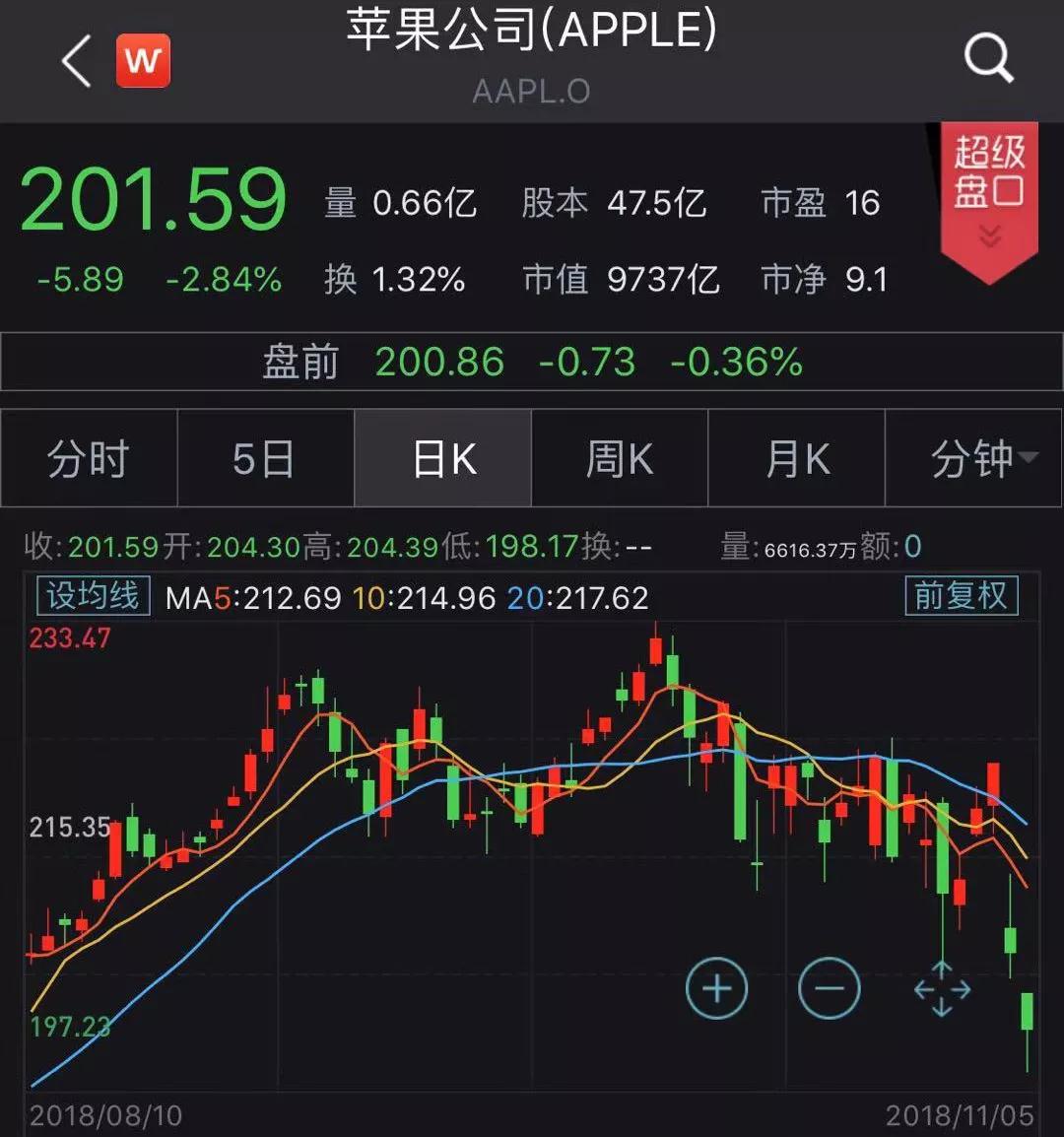Viewport: 1064px width, 1137px height.
Task: Open the red W app icon
Action: coord(143,61)
